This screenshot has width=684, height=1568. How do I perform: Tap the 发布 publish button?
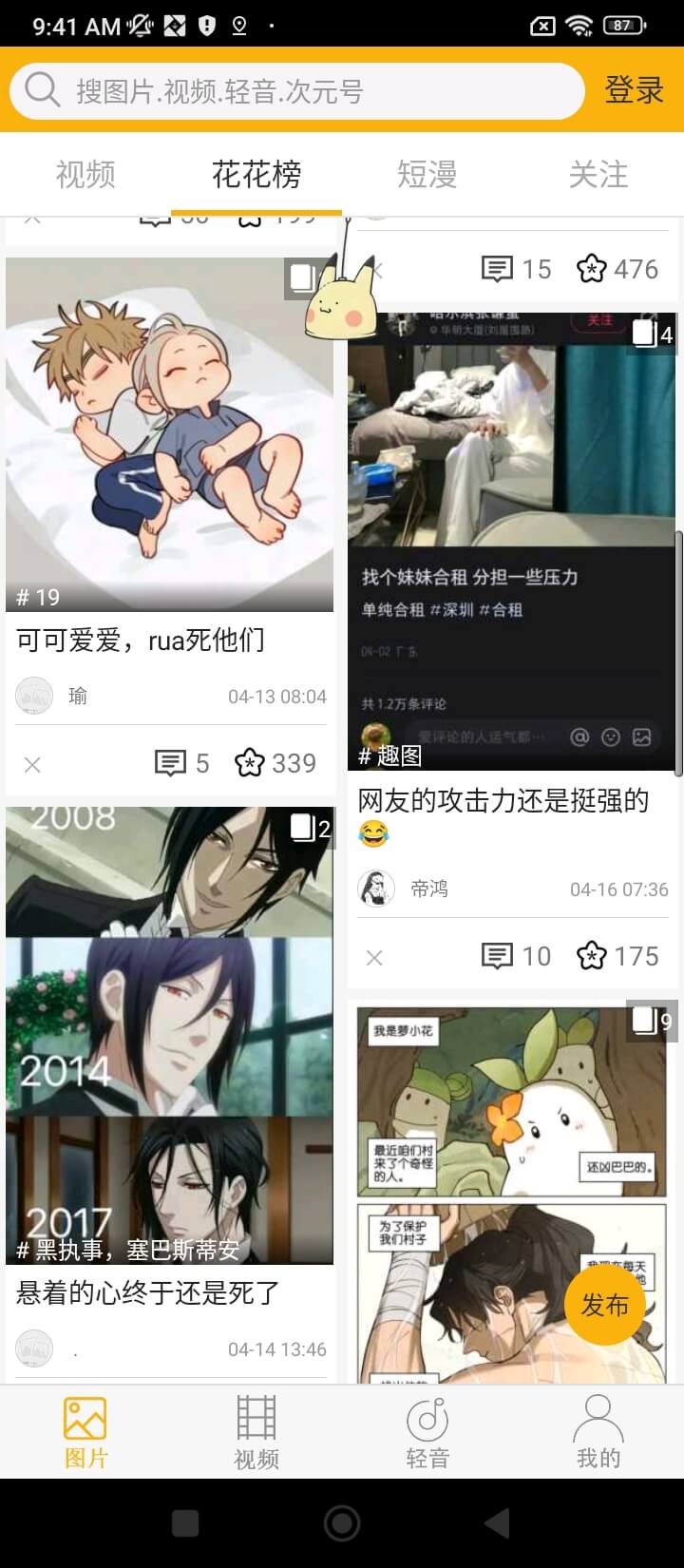tap(605, 1305)
